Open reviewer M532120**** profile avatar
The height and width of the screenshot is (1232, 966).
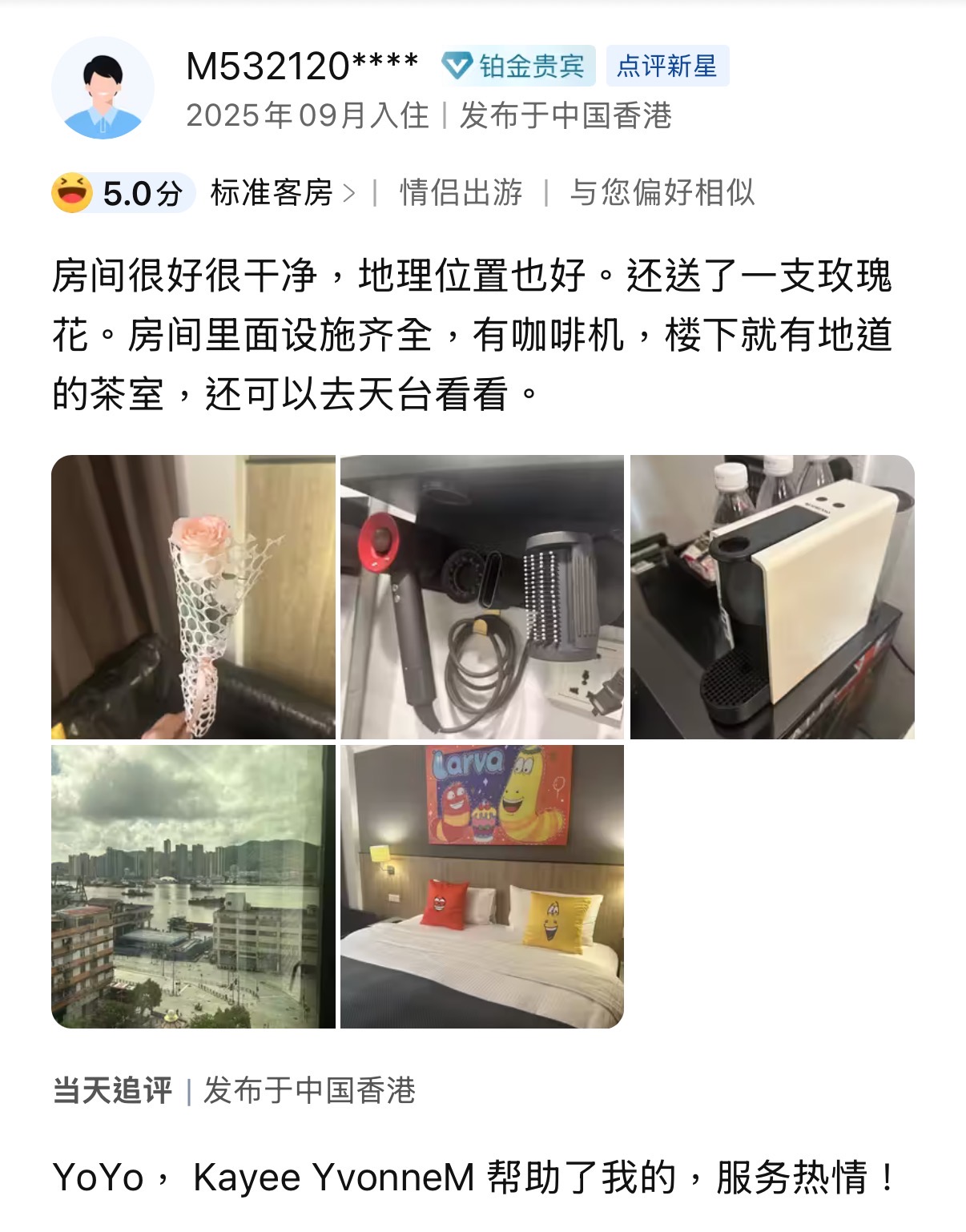click(103, 87)
